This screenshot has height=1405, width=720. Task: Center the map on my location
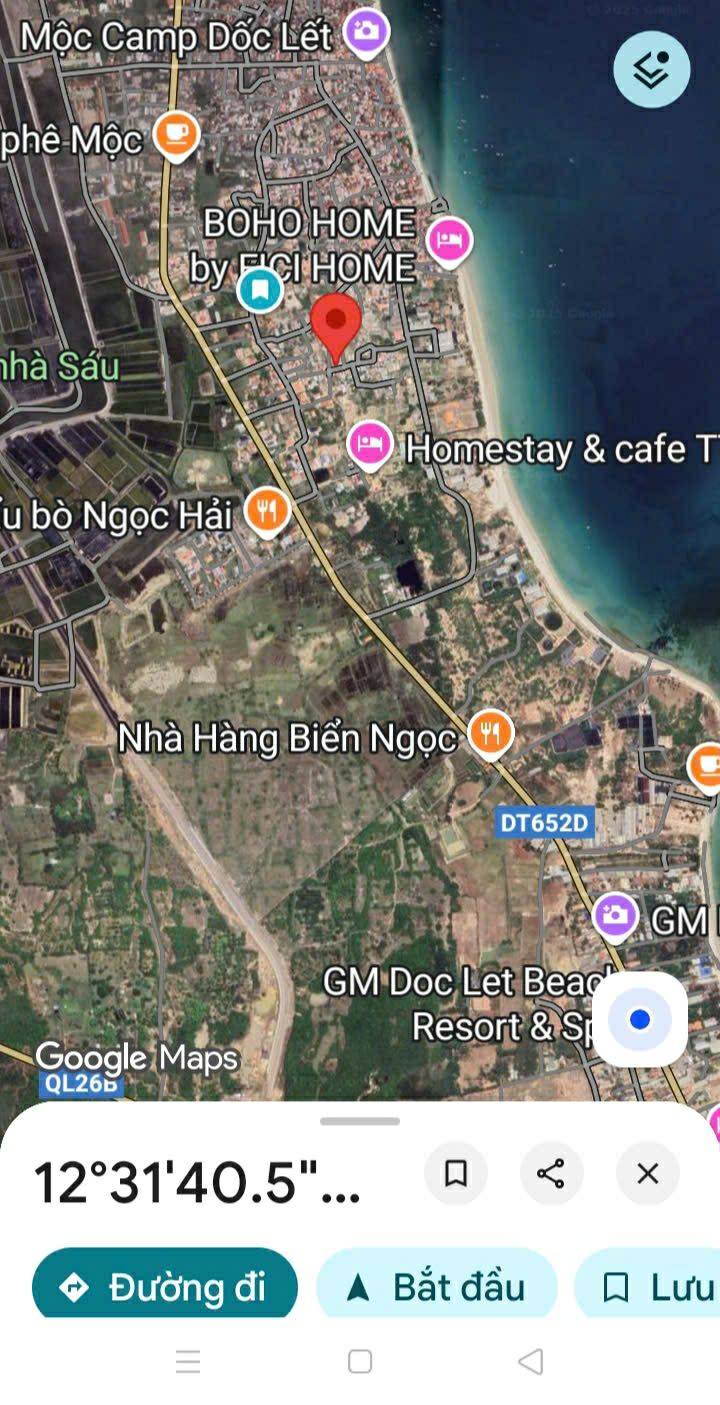tap(640, 1019)
